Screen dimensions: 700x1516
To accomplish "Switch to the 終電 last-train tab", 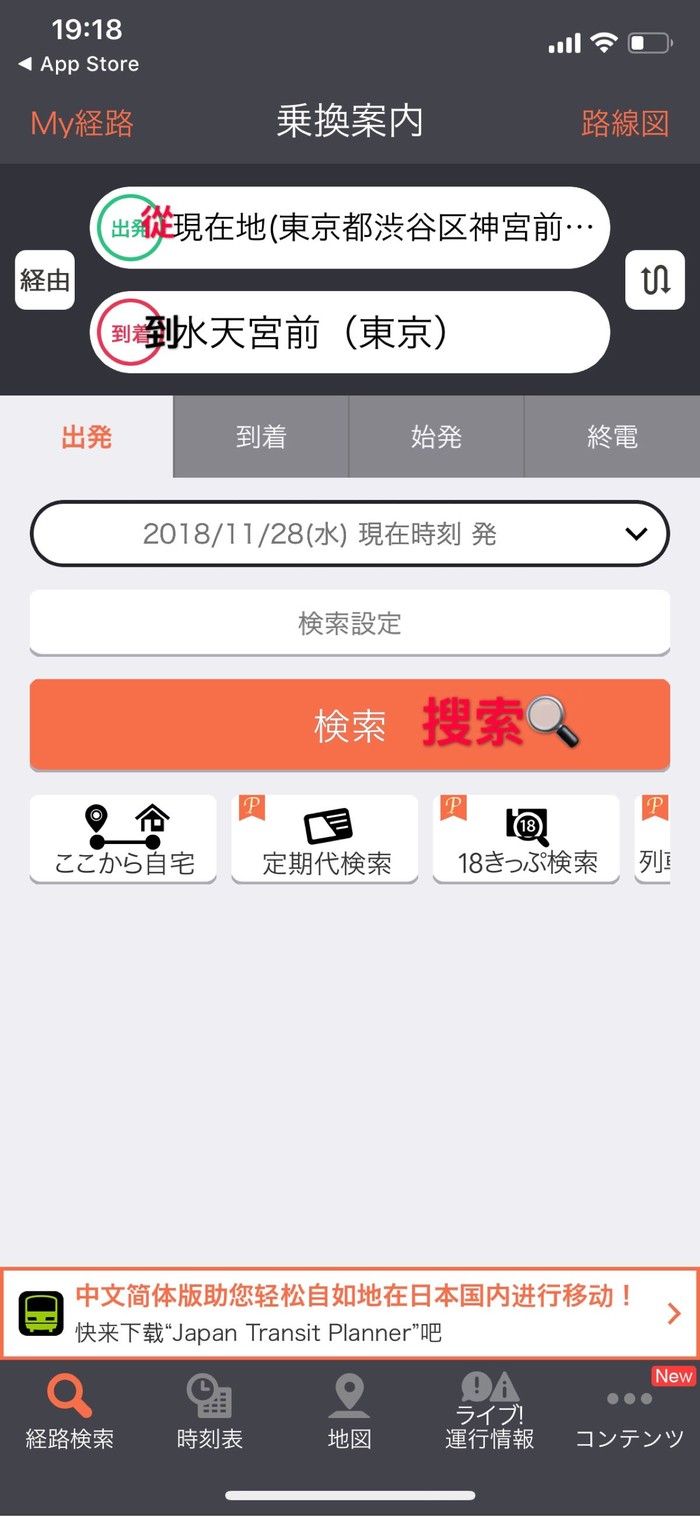I will [612, 437].
